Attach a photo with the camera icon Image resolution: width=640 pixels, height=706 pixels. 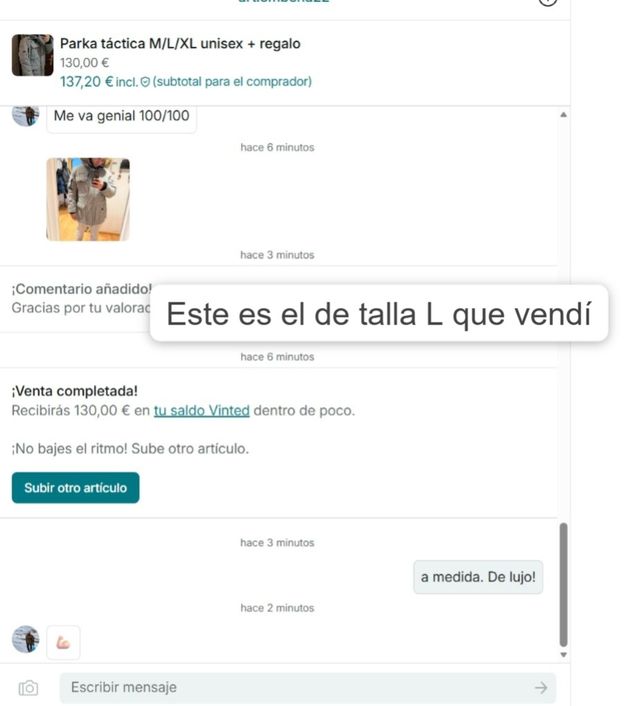pos(29,688)
